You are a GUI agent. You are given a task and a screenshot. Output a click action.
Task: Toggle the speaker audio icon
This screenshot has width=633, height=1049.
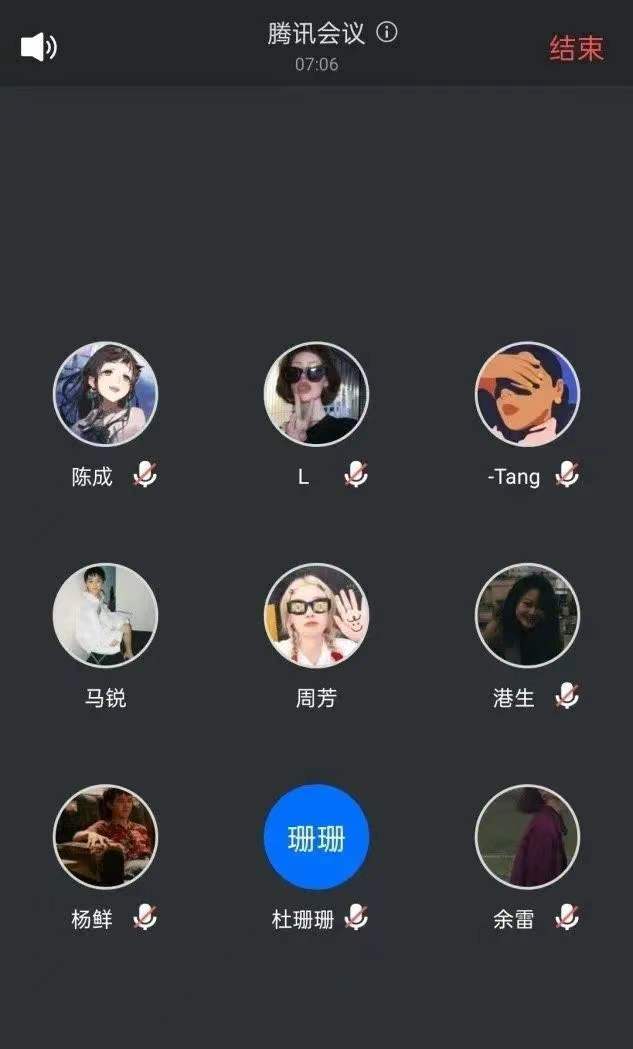click(x=38, y=47)
